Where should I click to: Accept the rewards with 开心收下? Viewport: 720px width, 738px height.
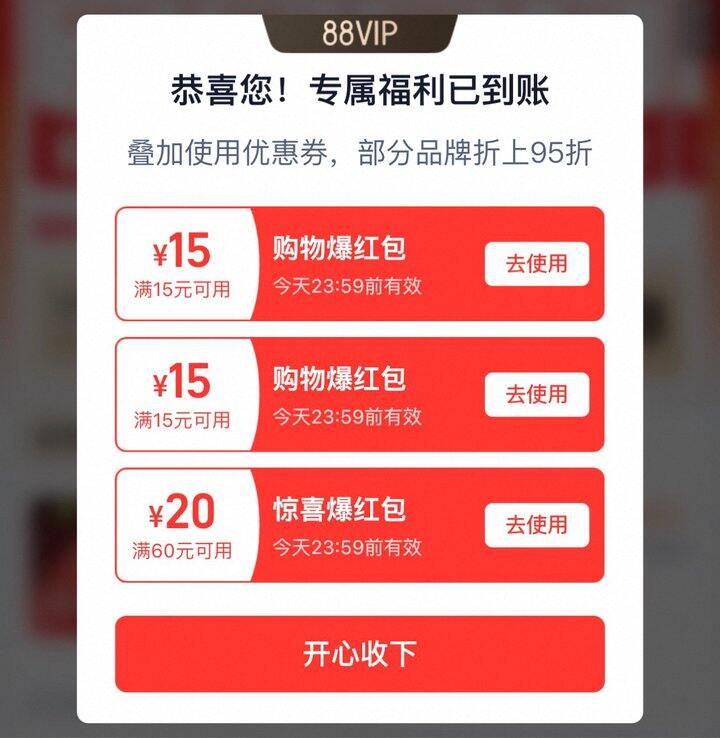coord(359,654)
